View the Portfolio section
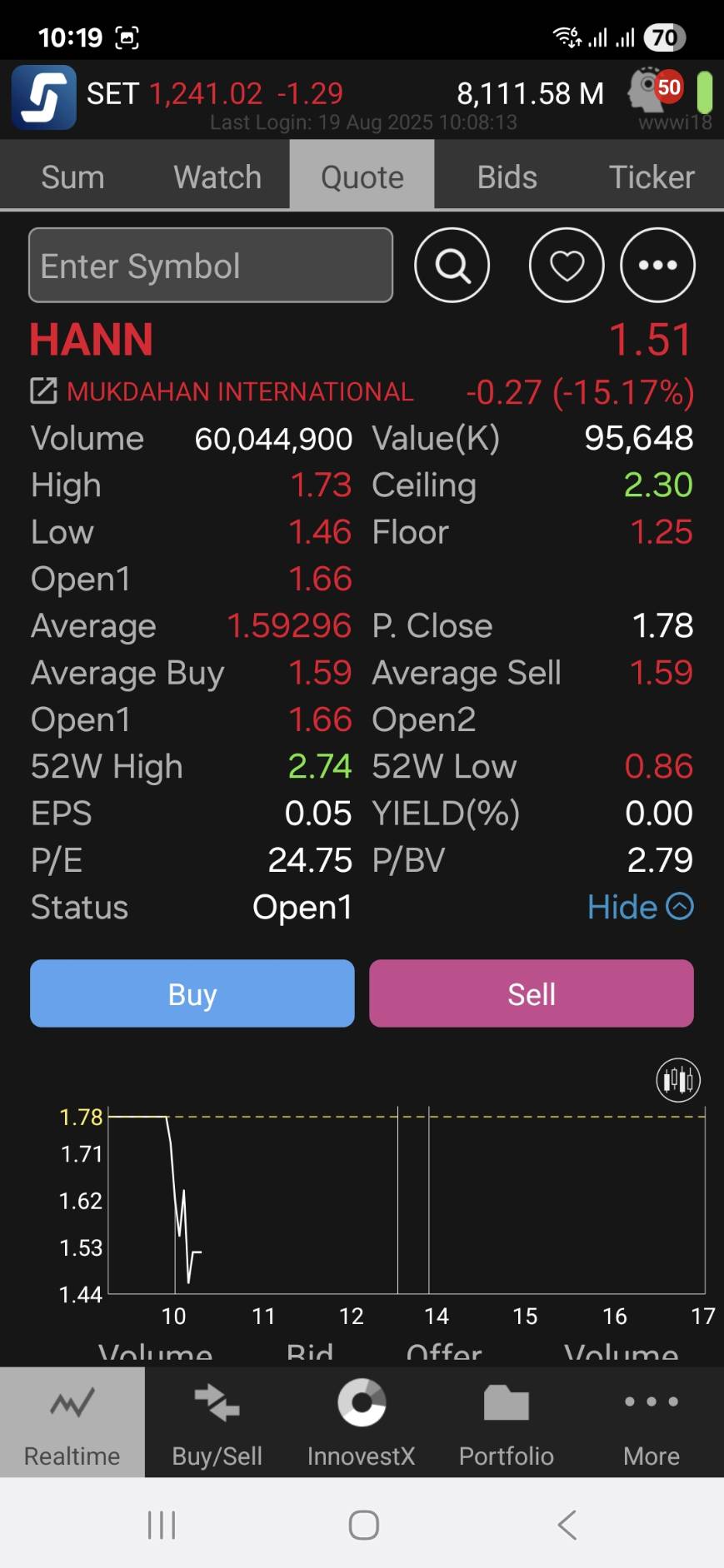Viewport: 724px width, 1568px height. click(x=507, y=1423)
